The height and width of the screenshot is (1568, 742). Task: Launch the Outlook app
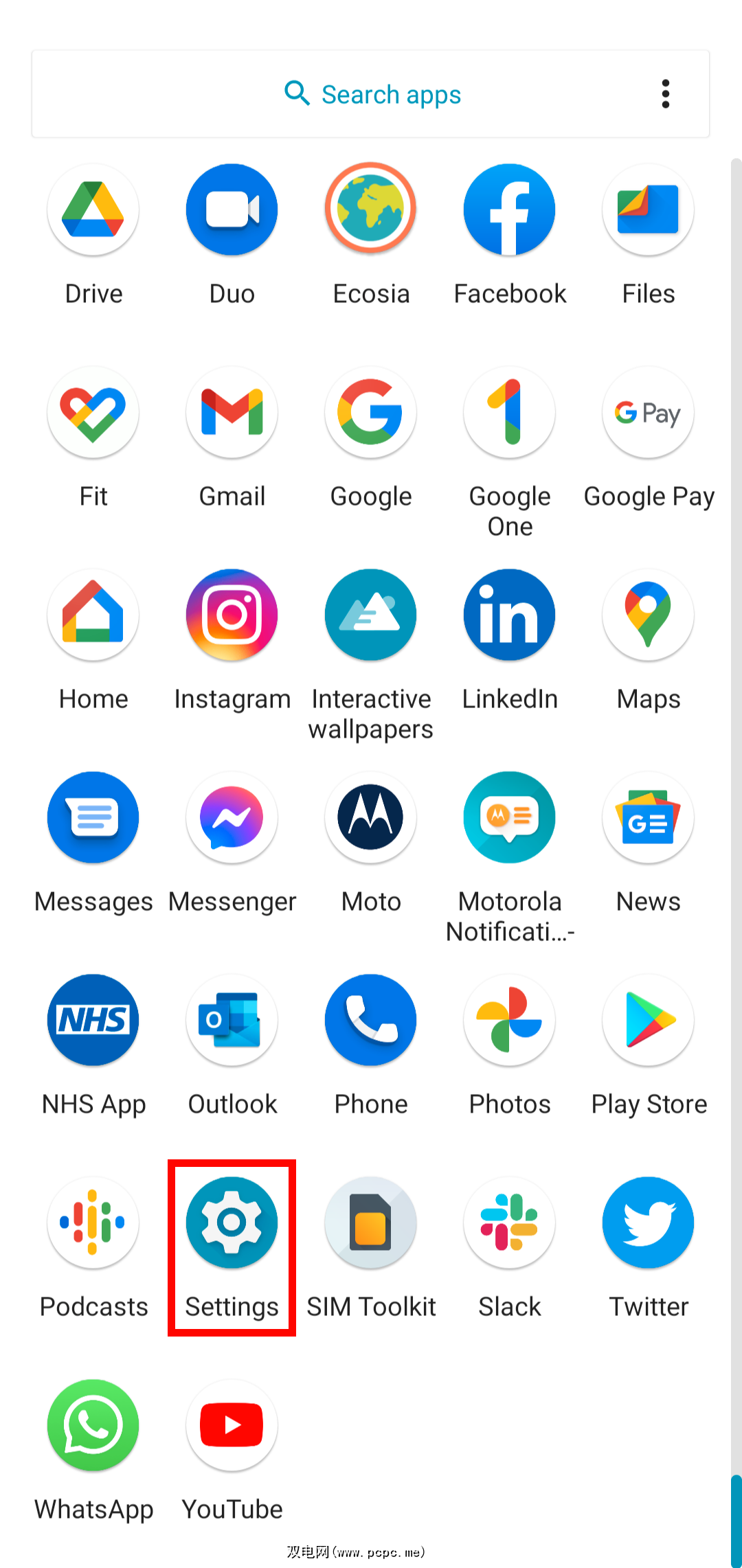(232, 1020)
